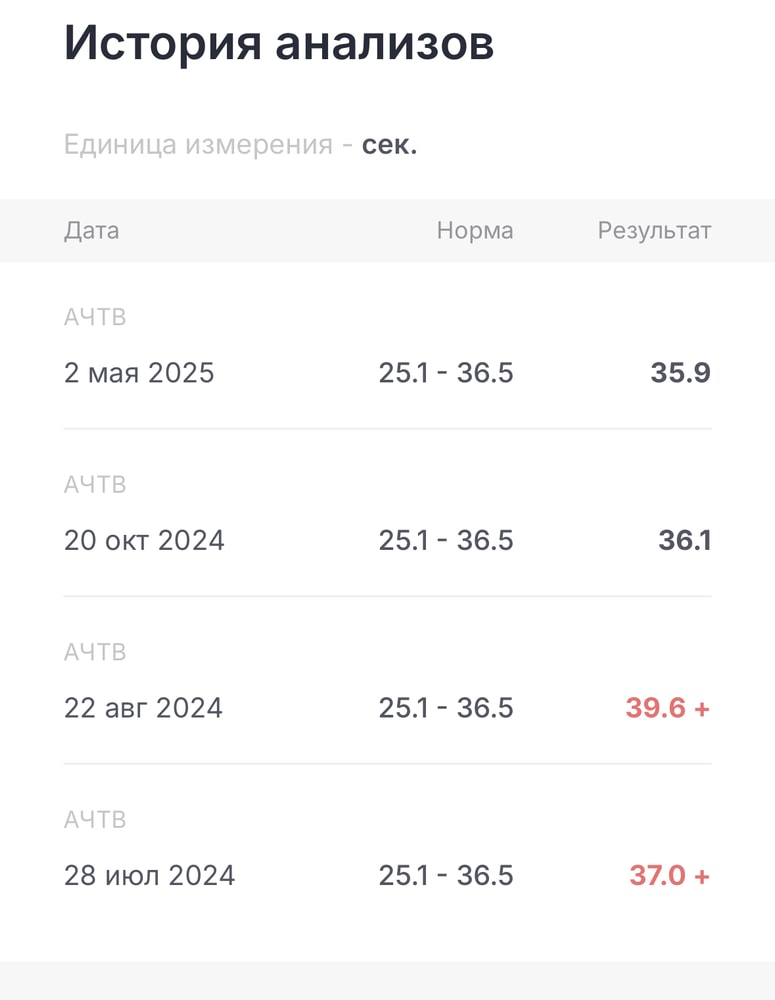Click the АЧТВ label above 22 авг 2024

click(x=95, y=651)
